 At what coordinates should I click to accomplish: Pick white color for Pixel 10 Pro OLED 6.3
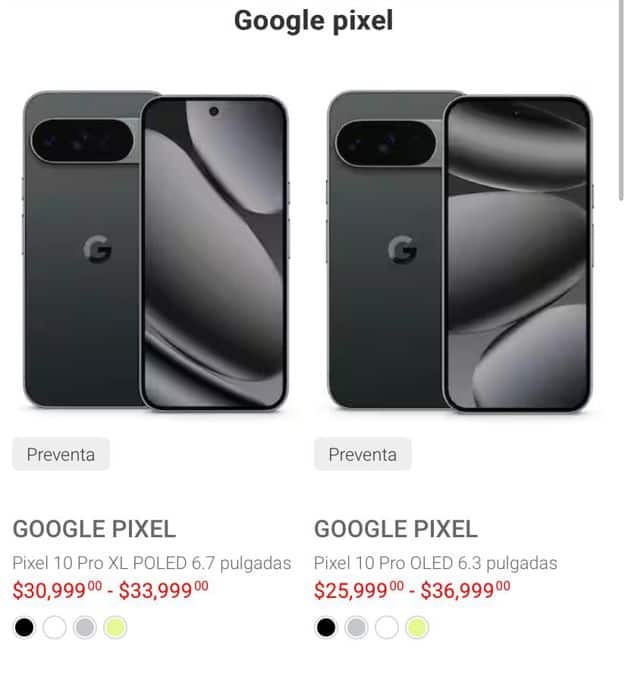(x=386, y=628)
